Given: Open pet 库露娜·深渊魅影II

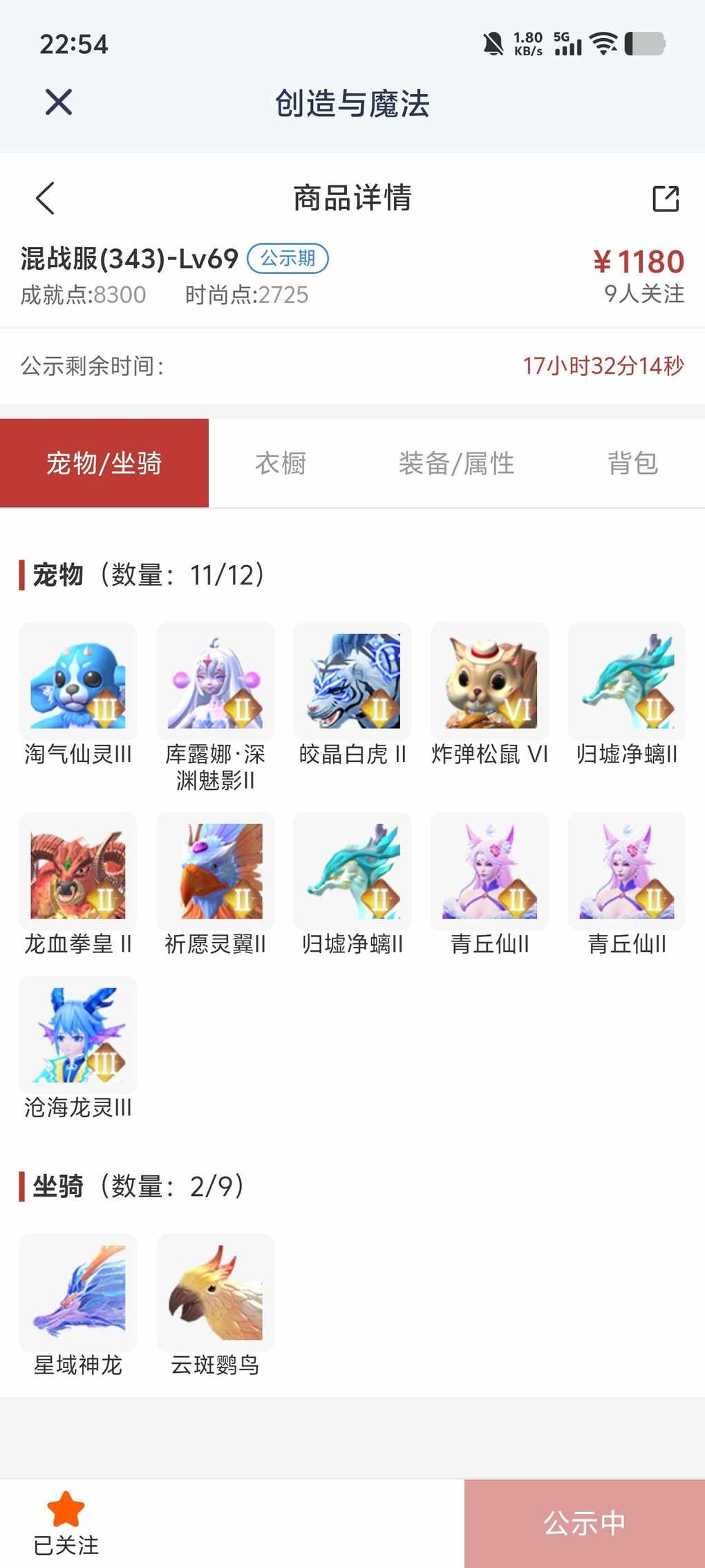Looking at the screenshot, I should [x=215, y=681].
